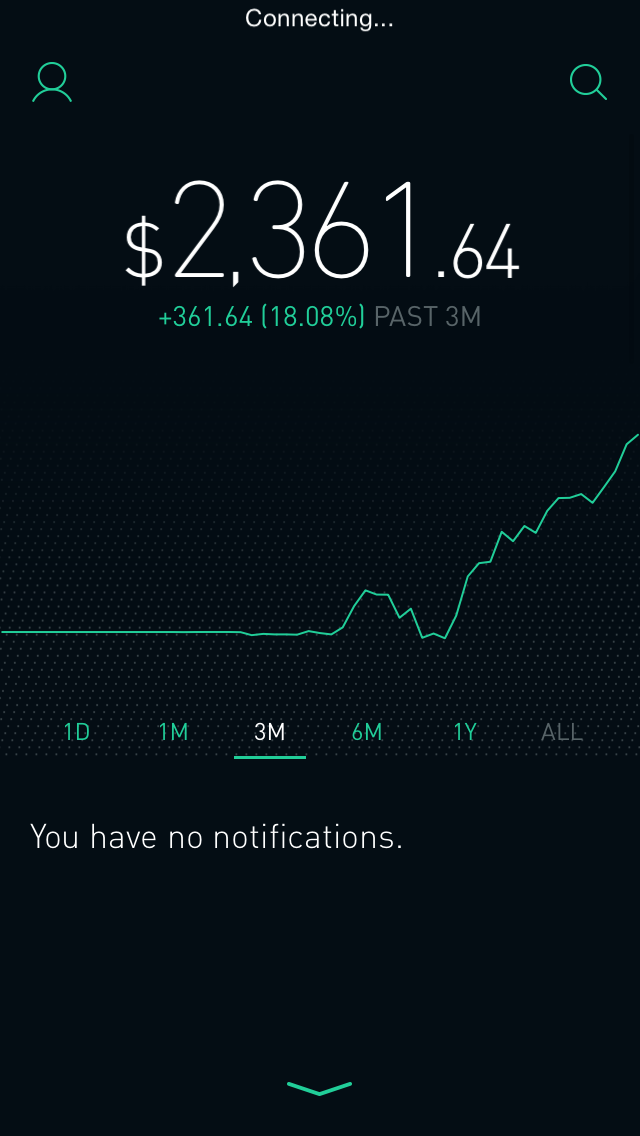Switch chart to 1D range

point(77,732)
